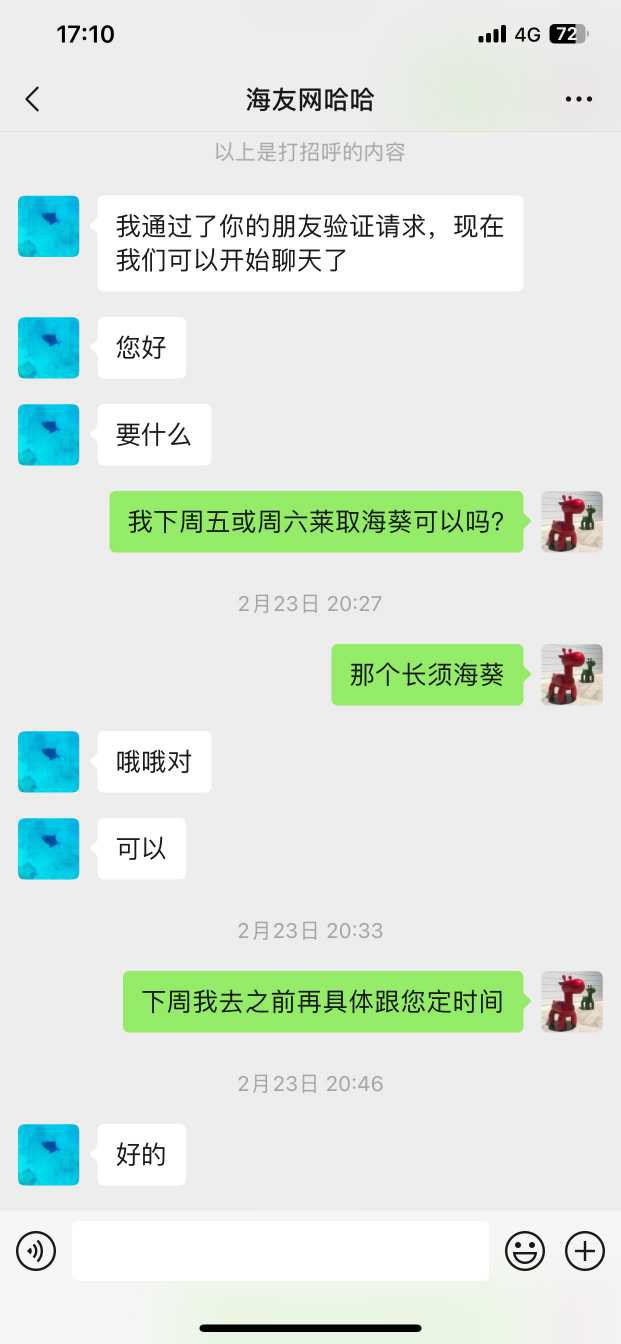Switch to voice message input
Screen dimensions: 621x1344
(36, 1251)
